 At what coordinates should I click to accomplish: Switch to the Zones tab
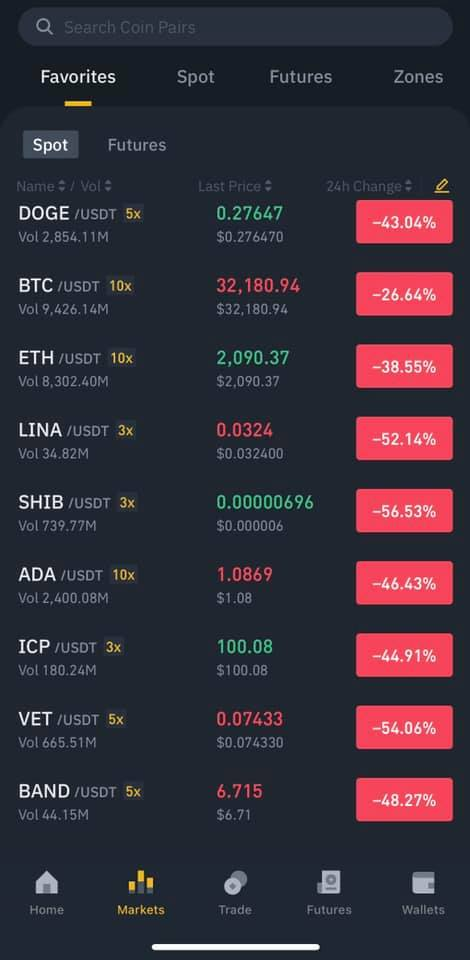pyautogui.click(x=418, y=77)
